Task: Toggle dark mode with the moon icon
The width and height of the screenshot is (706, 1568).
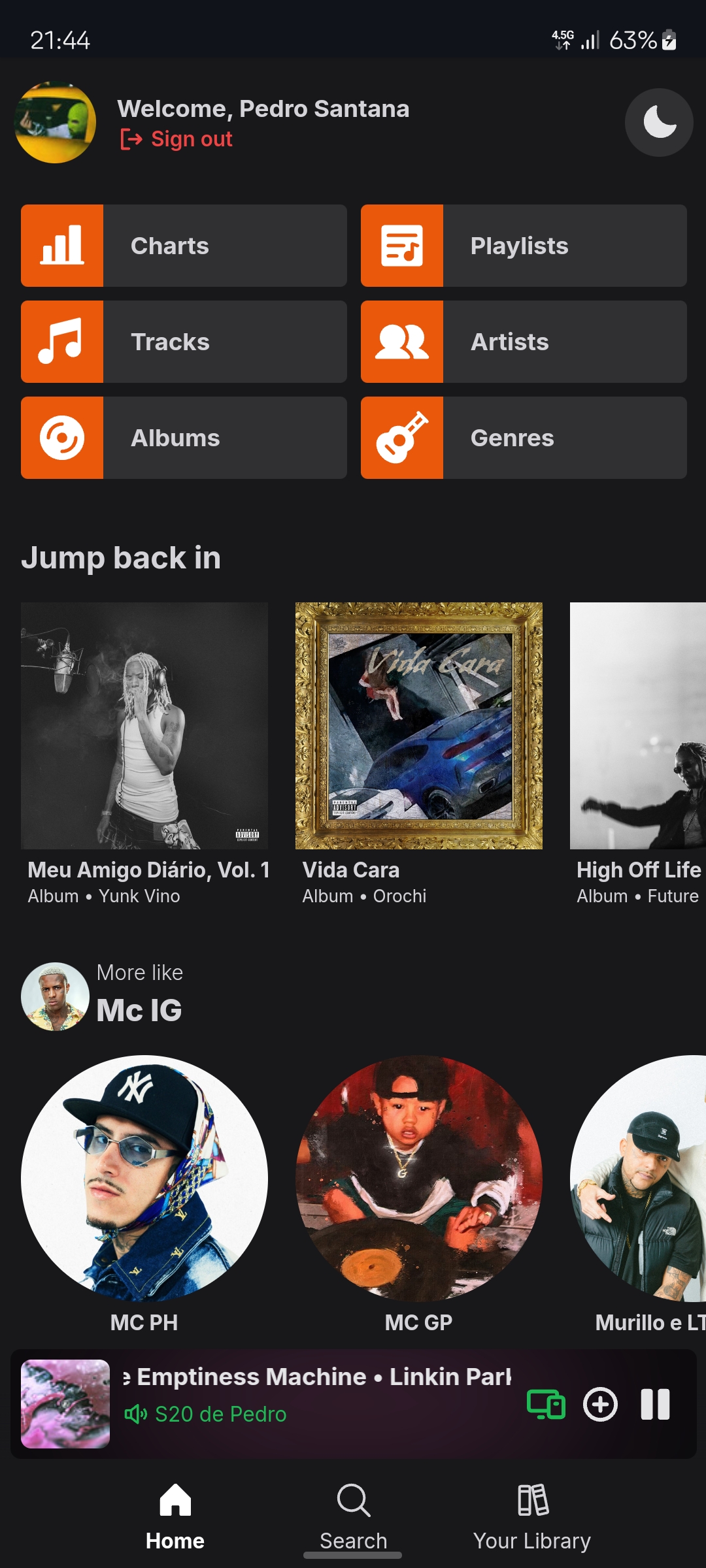Action: 658,122
